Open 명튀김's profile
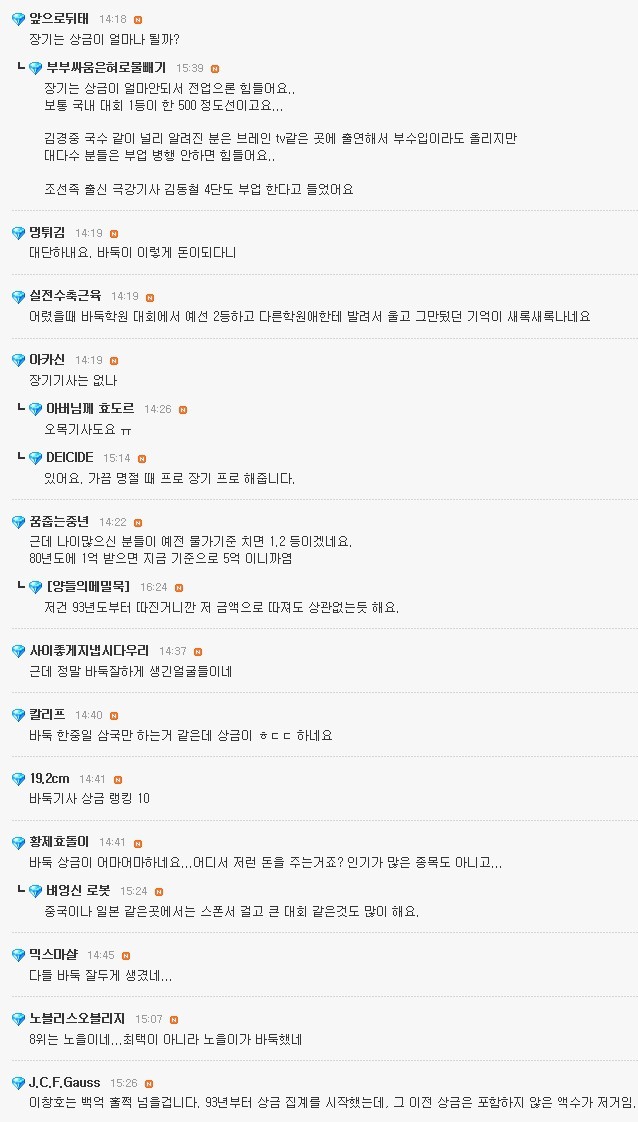This screenshot has width=638, height=1122. click(46, 232)
